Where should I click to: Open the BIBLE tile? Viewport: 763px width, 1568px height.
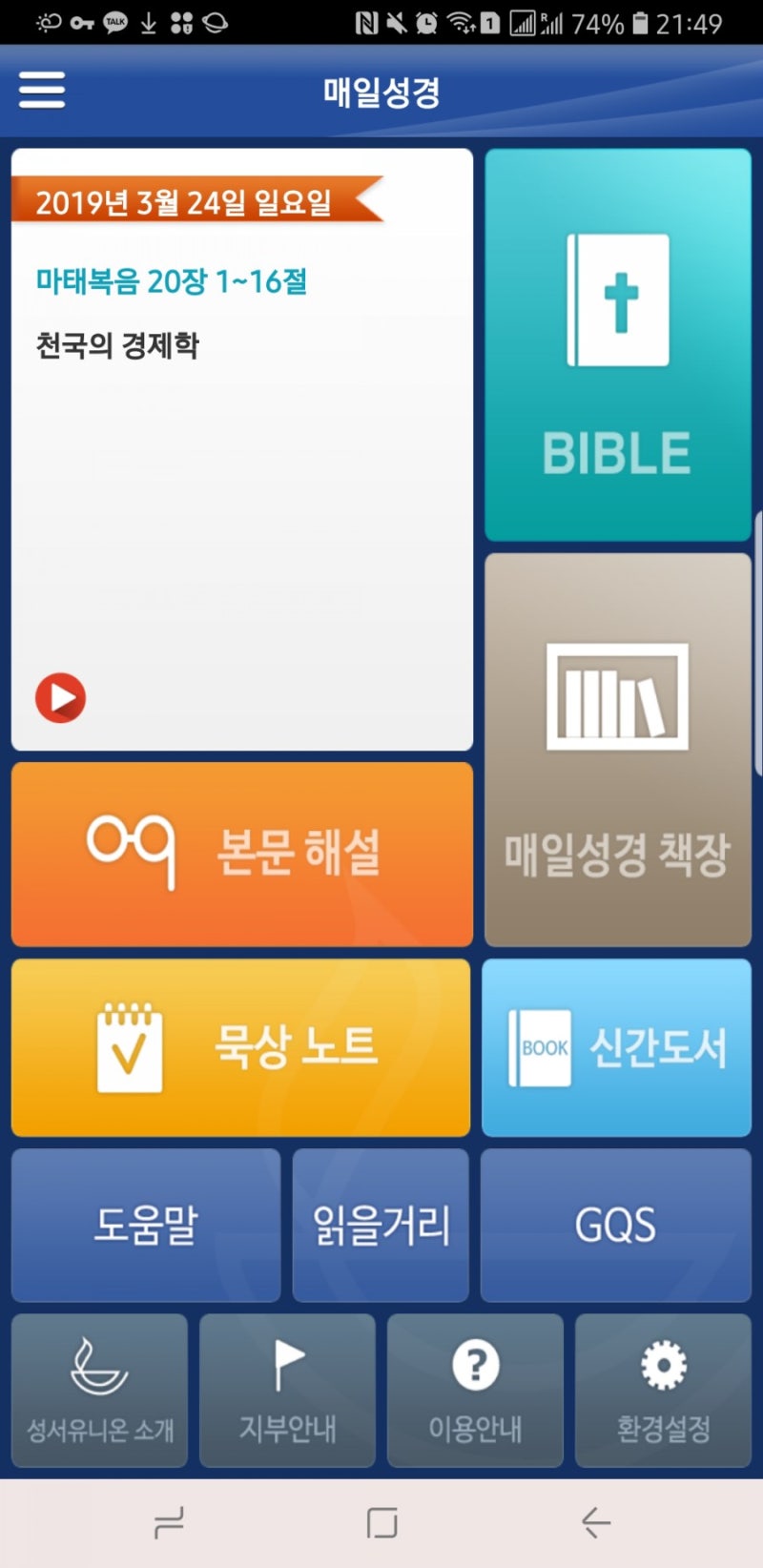617,345
